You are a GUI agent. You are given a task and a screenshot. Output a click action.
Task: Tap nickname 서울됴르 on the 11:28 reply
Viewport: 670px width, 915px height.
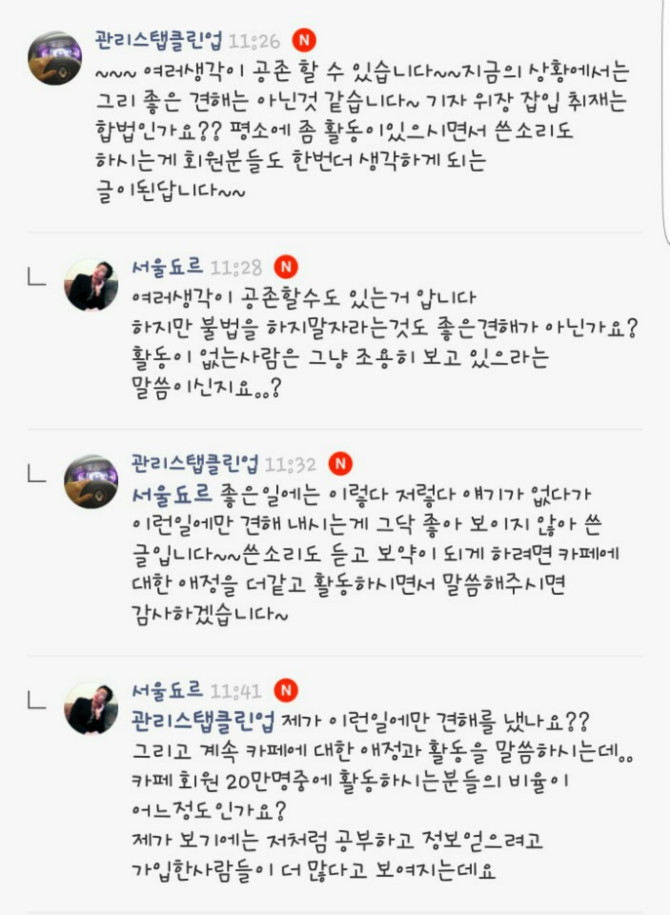167,267
